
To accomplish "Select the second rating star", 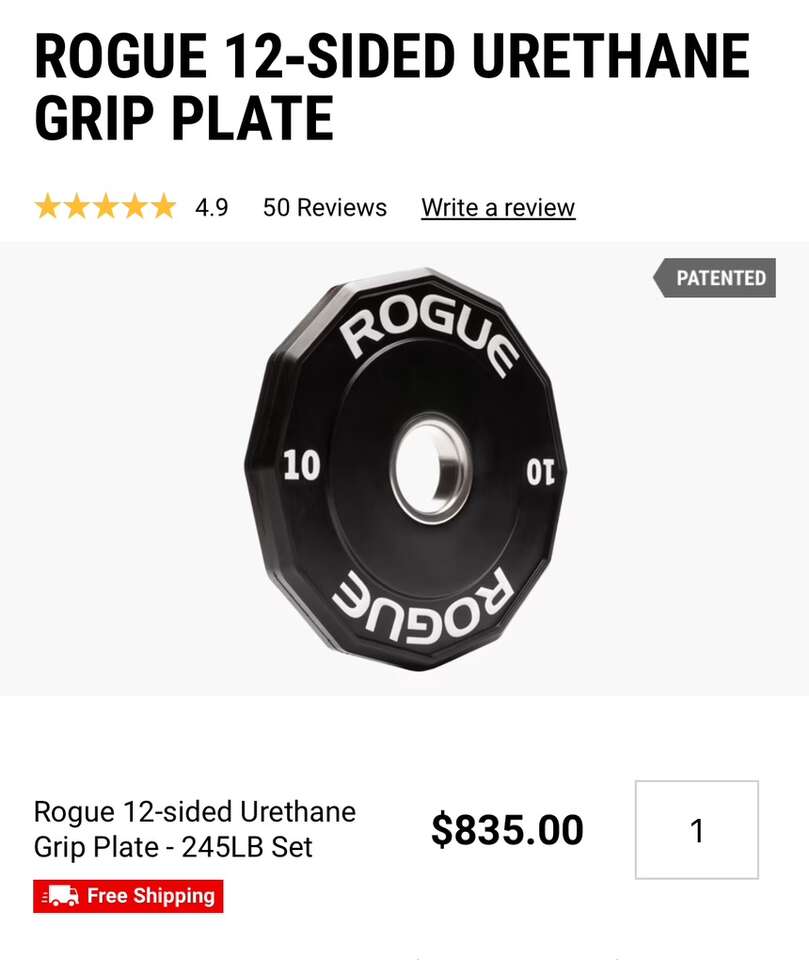I will (x=78, y=207).
